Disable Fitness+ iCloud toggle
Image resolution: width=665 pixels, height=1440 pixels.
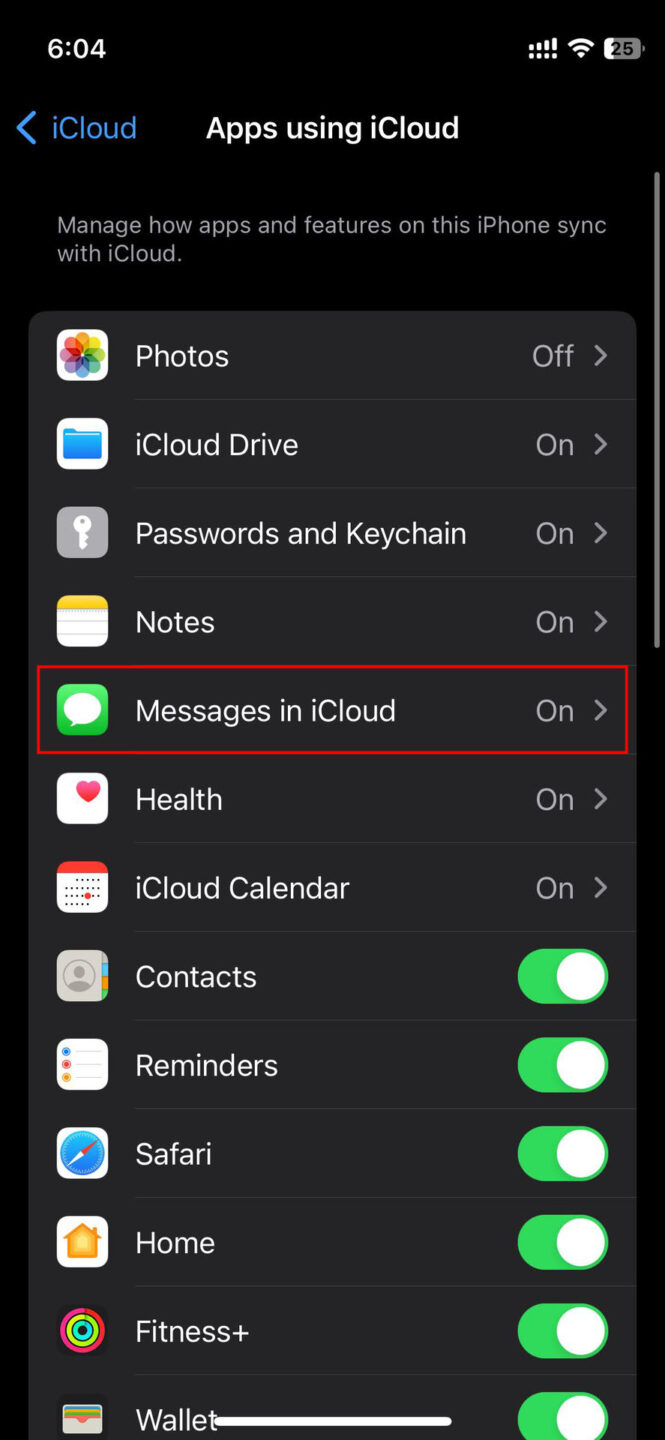(x=562, y=1331)
